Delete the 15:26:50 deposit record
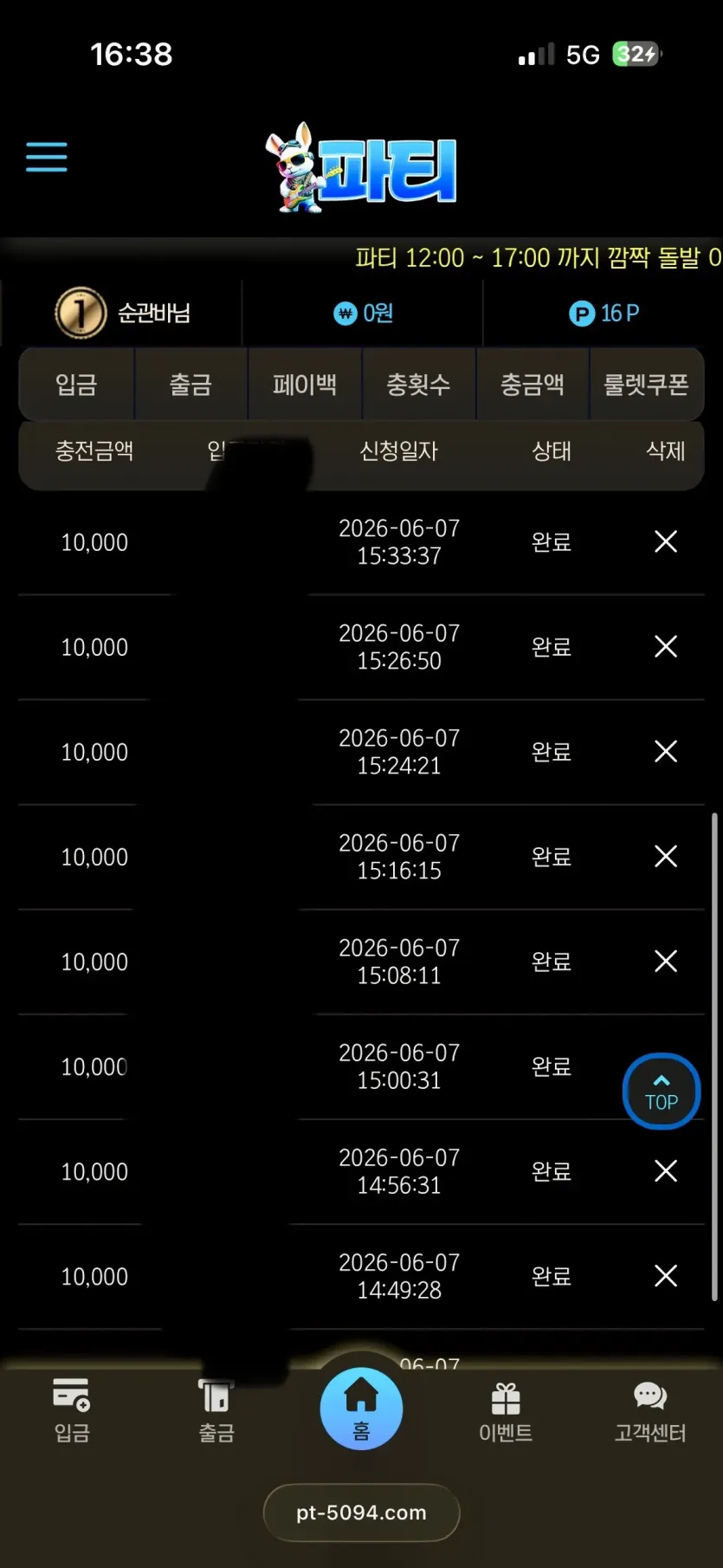 coord(666,646)
